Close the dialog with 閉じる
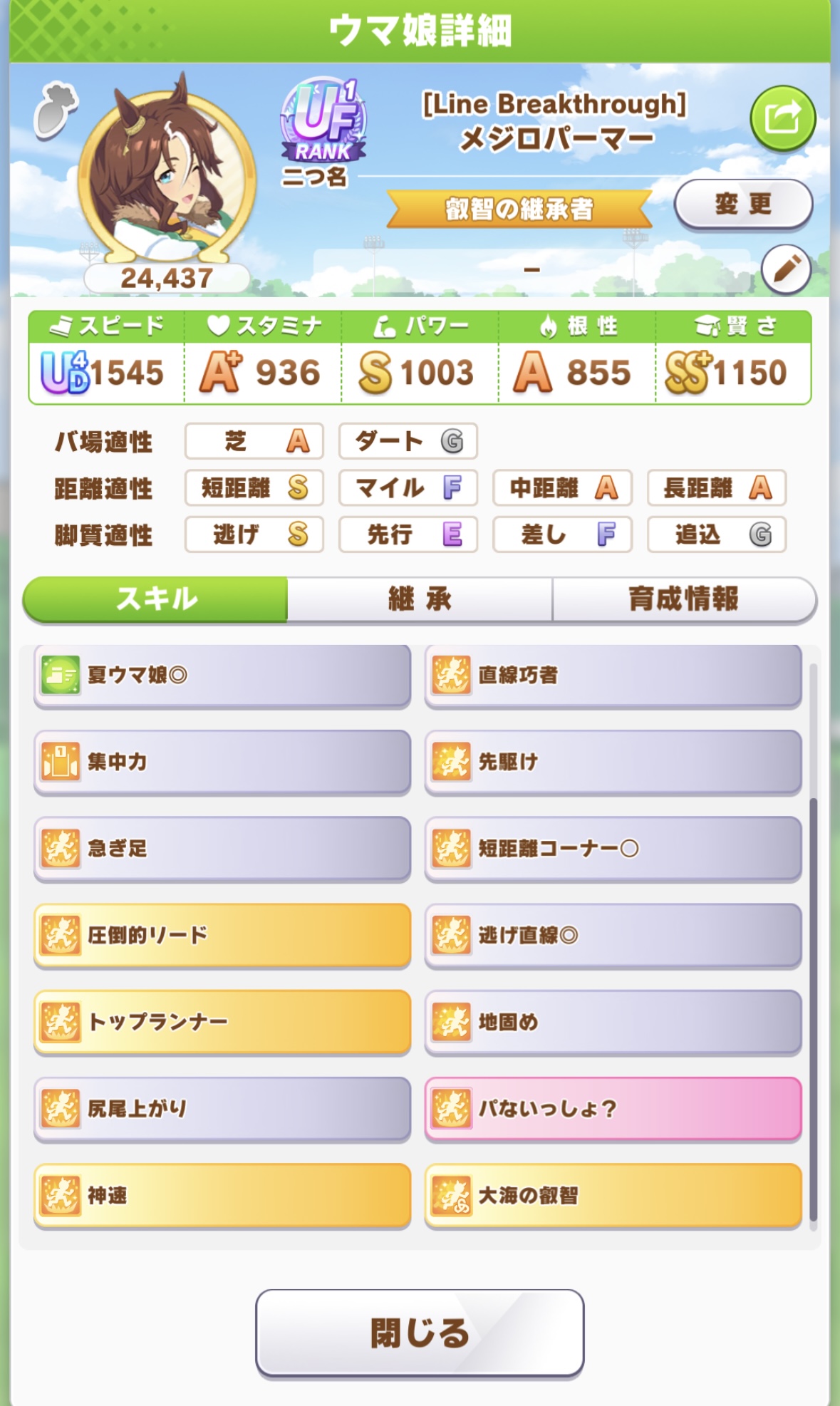The width and height of the screenshot is (840, 1406). click(x=420, y=1333)
